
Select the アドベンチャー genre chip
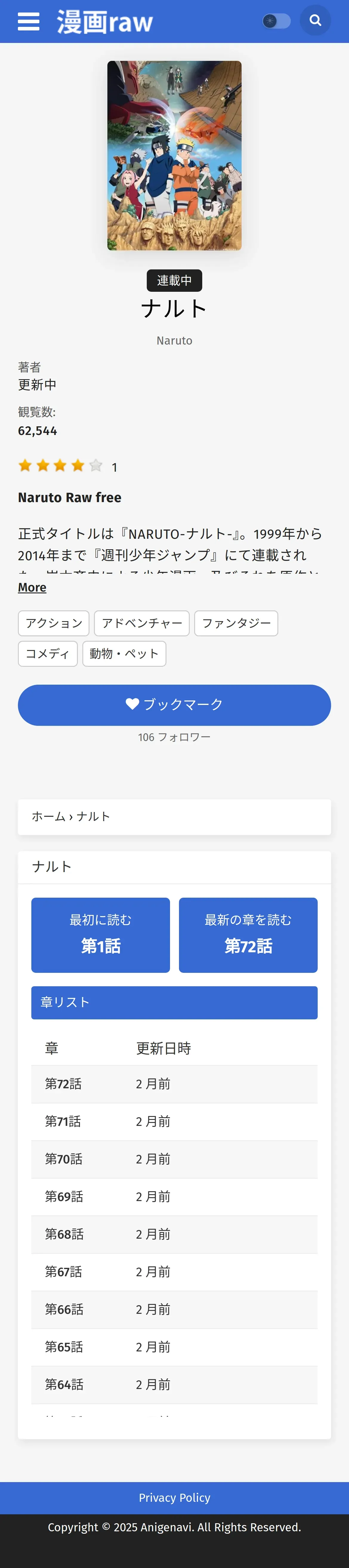(142, 623)
